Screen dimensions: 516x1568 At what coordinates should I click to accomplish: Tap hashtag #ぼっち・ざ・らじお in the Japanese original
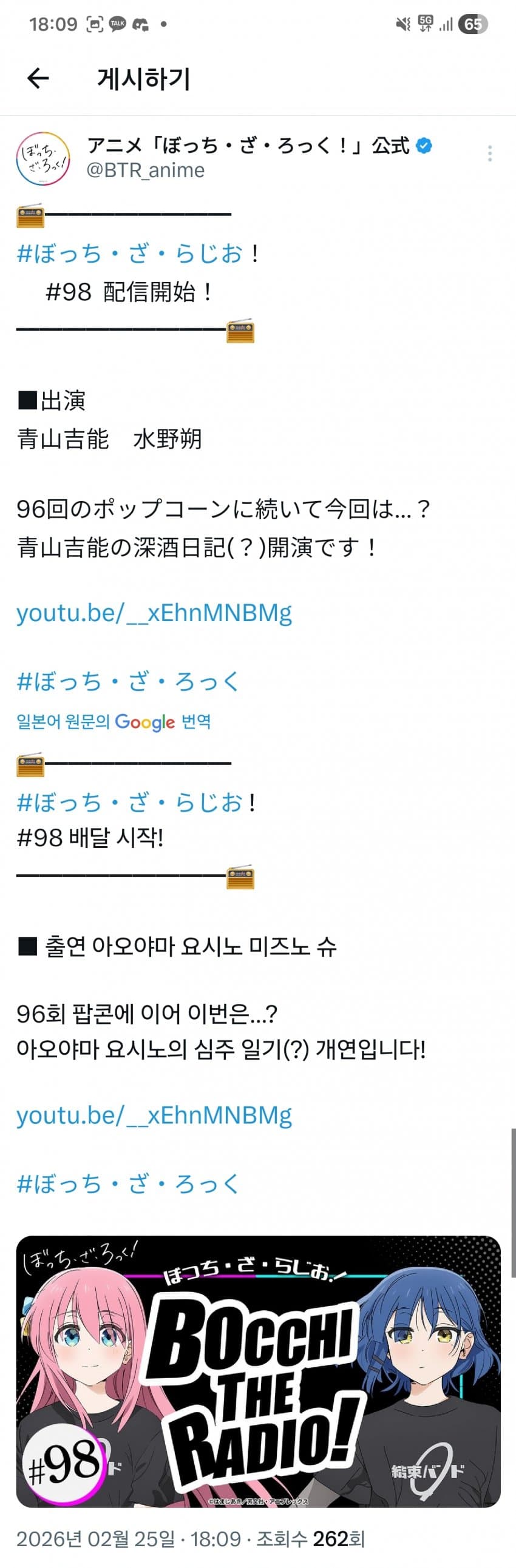pos(130,253)
